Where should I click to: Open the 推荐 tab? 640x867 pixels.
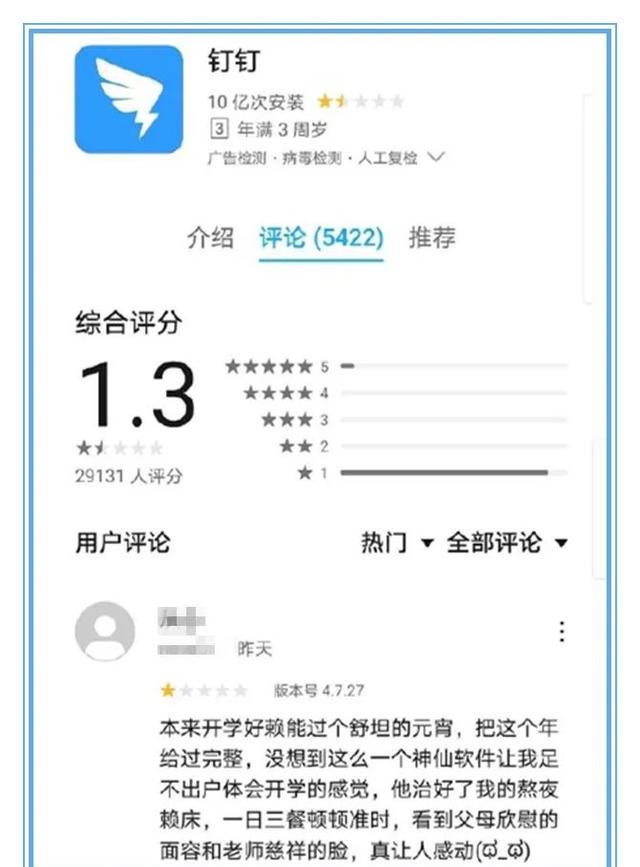pos(432,238)
